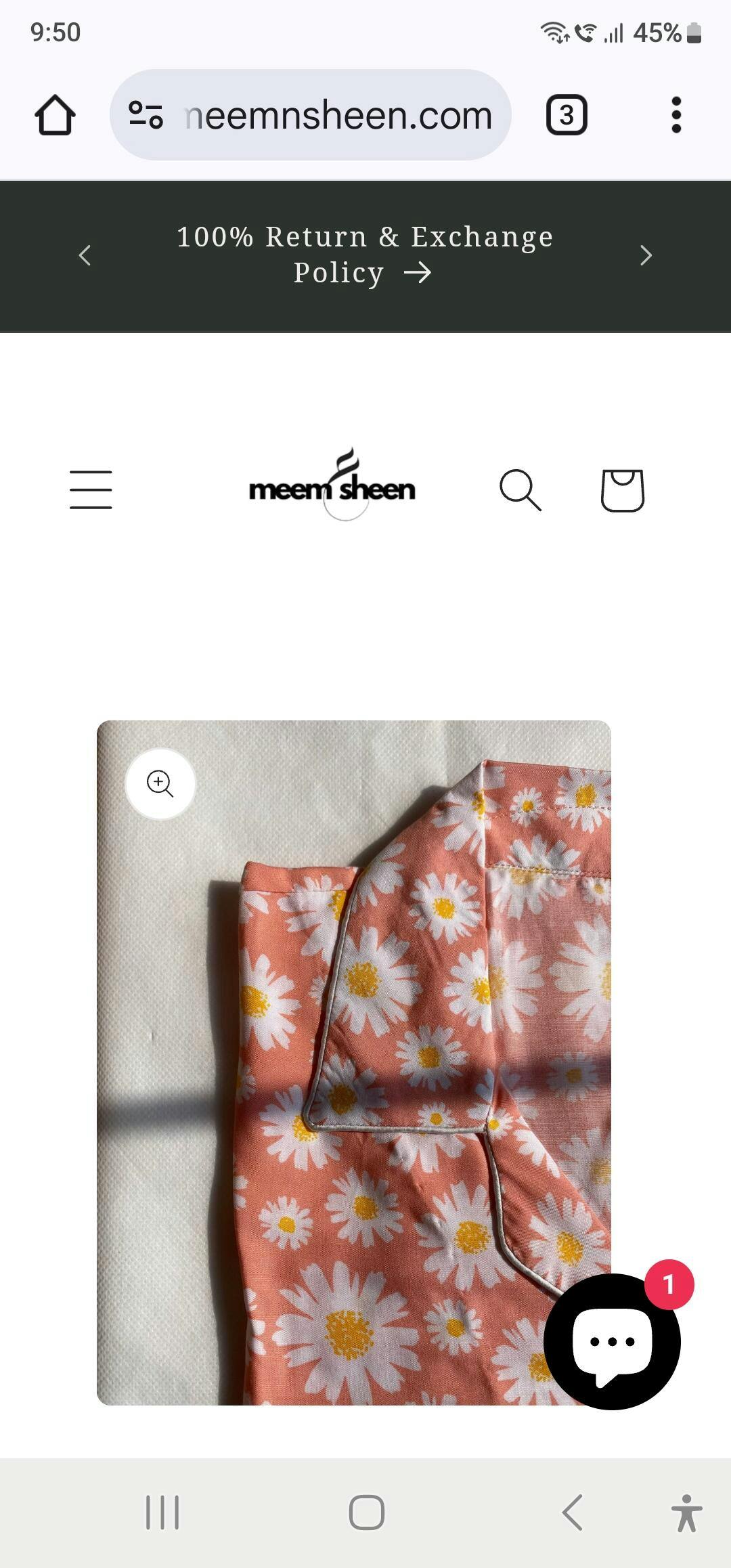Open the accessibility shortcut button
This screenshot has height=1568, width=731.
[687, 1512]
